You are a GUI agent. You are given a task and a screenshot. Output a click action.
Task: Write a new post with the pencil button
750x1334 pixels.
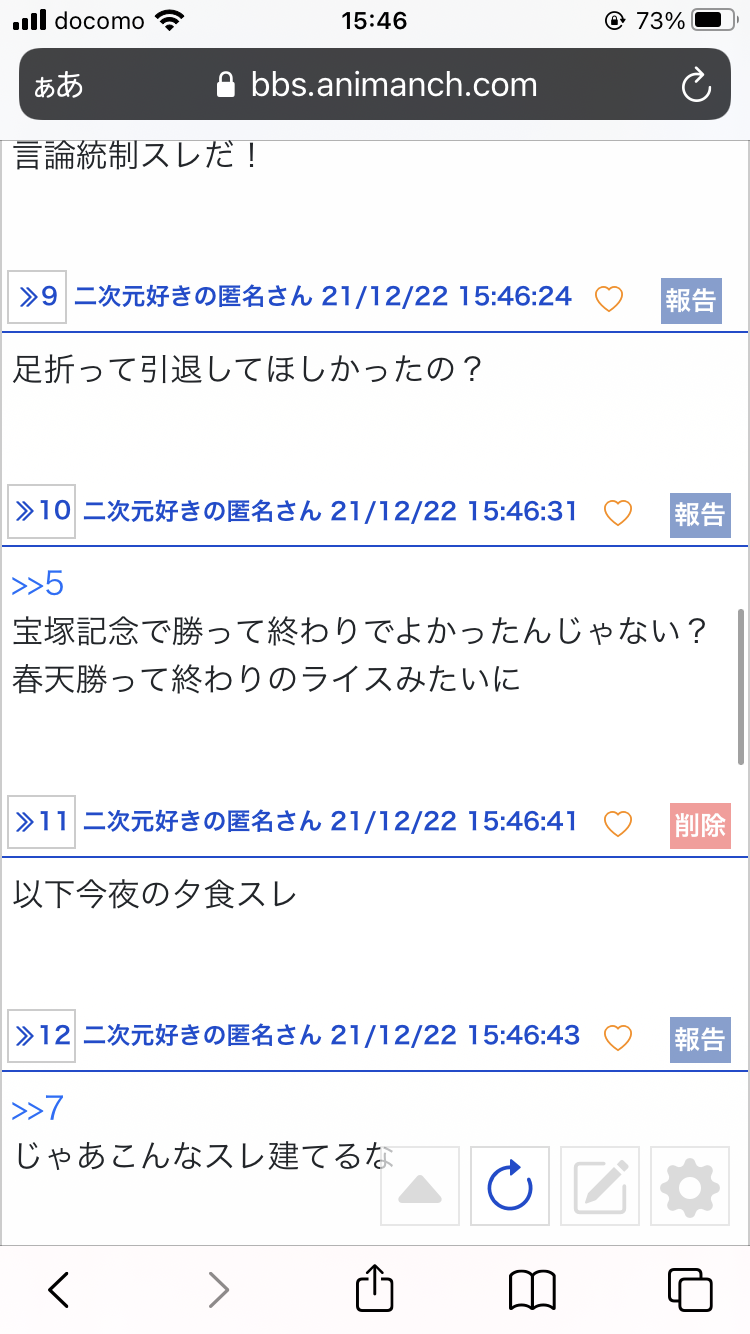600,1187
